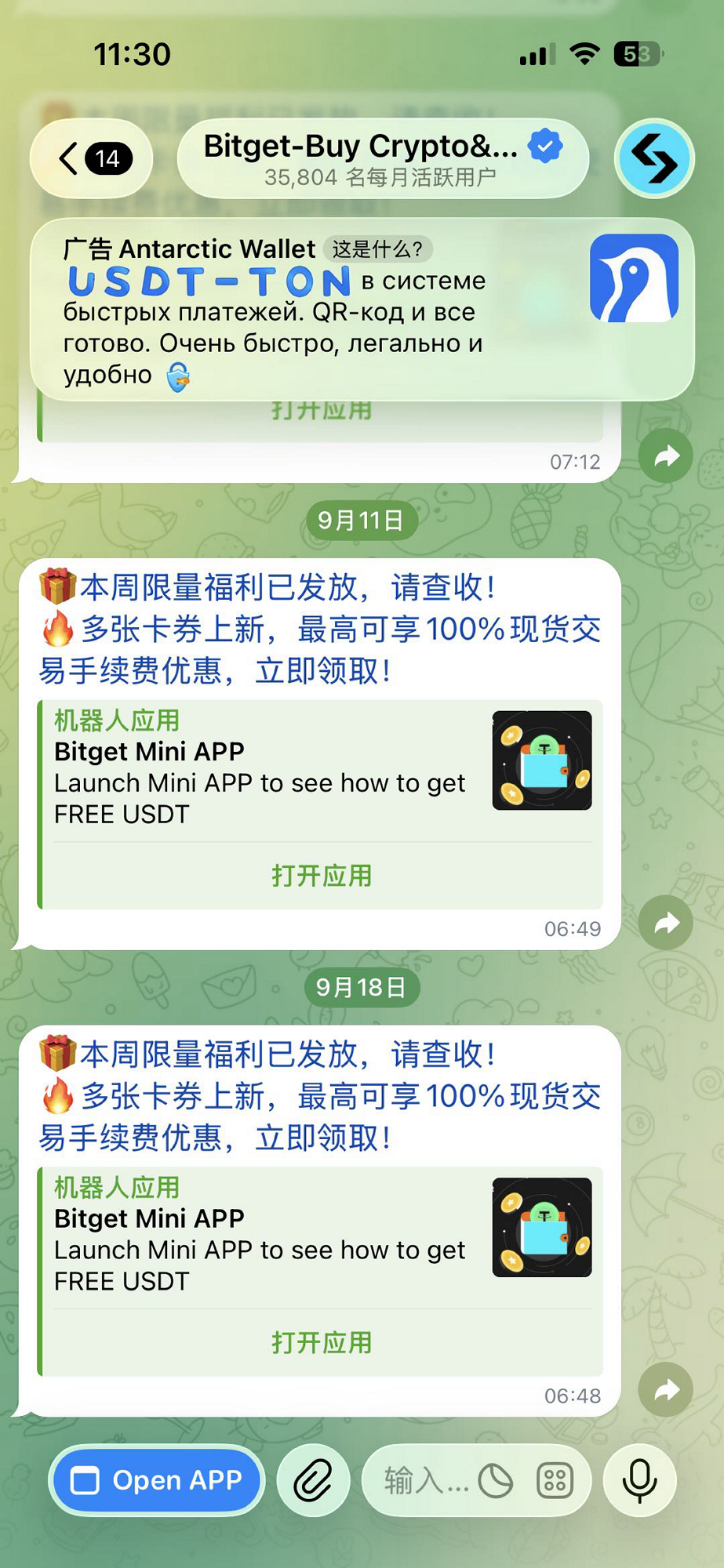Screen dimensions: 724x1568
Task: Go back to the chat list
Action: (x=92, y=158)
